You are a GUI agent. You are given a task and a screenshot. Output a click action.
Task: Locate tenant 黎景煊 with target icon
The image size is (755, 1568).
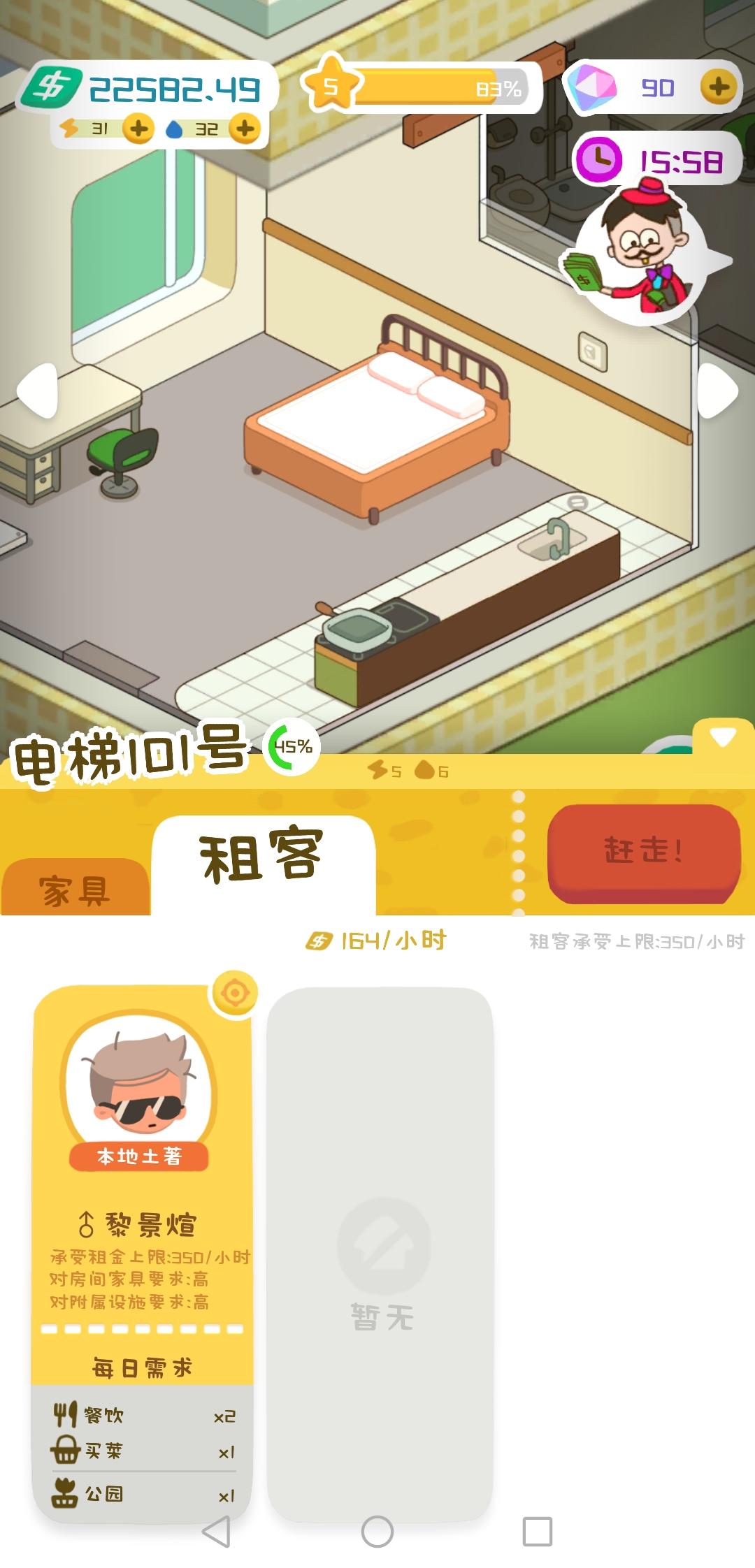[235, 992]
